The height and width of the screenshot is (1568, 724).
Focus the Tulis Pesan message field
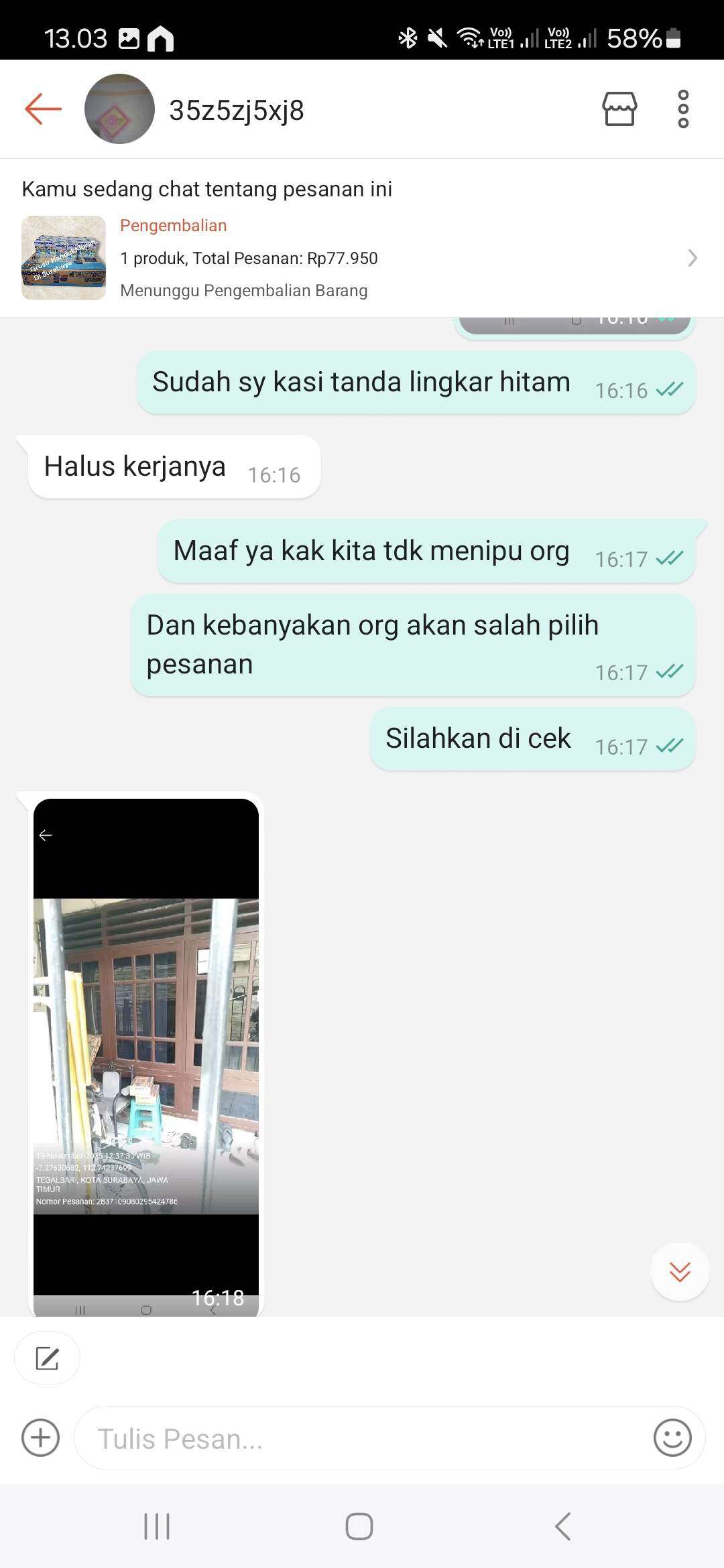click(362, 1438)
